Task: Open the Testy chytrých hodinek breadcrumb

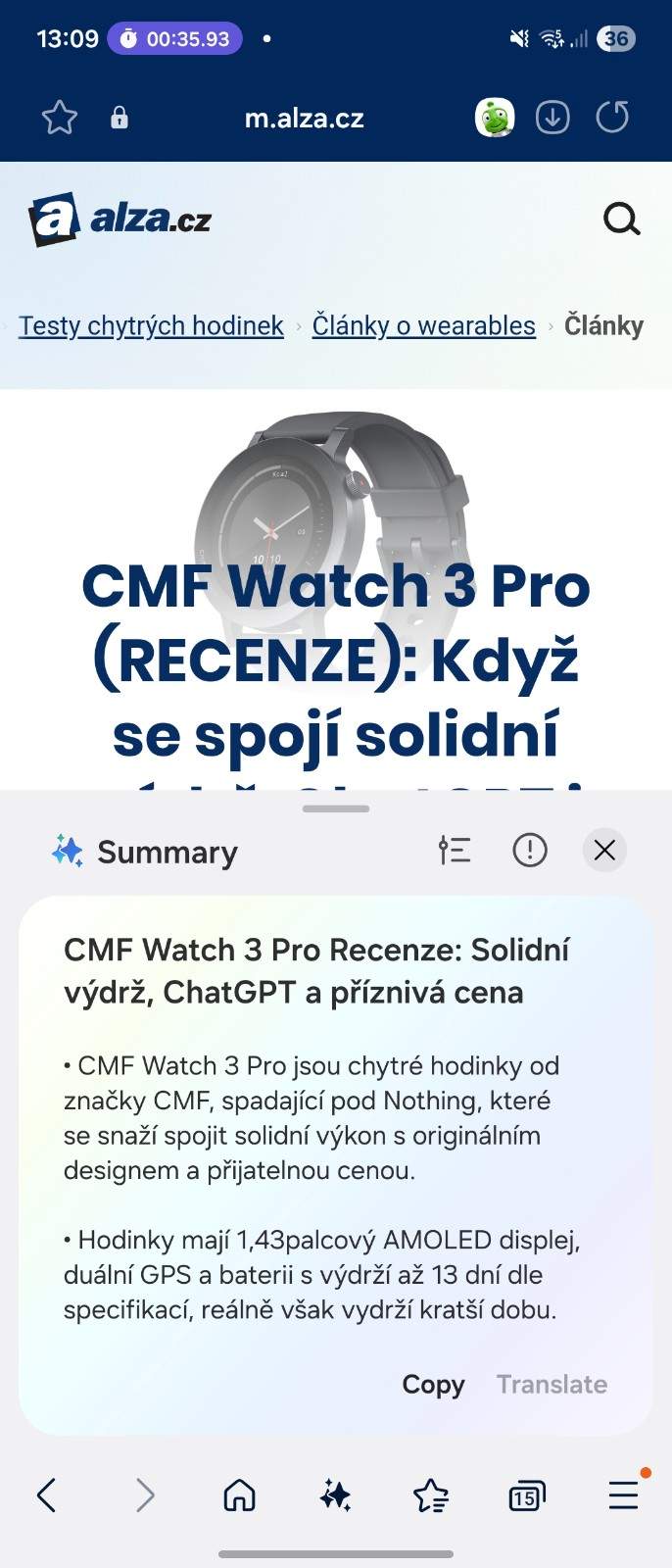Action: pyautogui.click(x=151, y=325)
